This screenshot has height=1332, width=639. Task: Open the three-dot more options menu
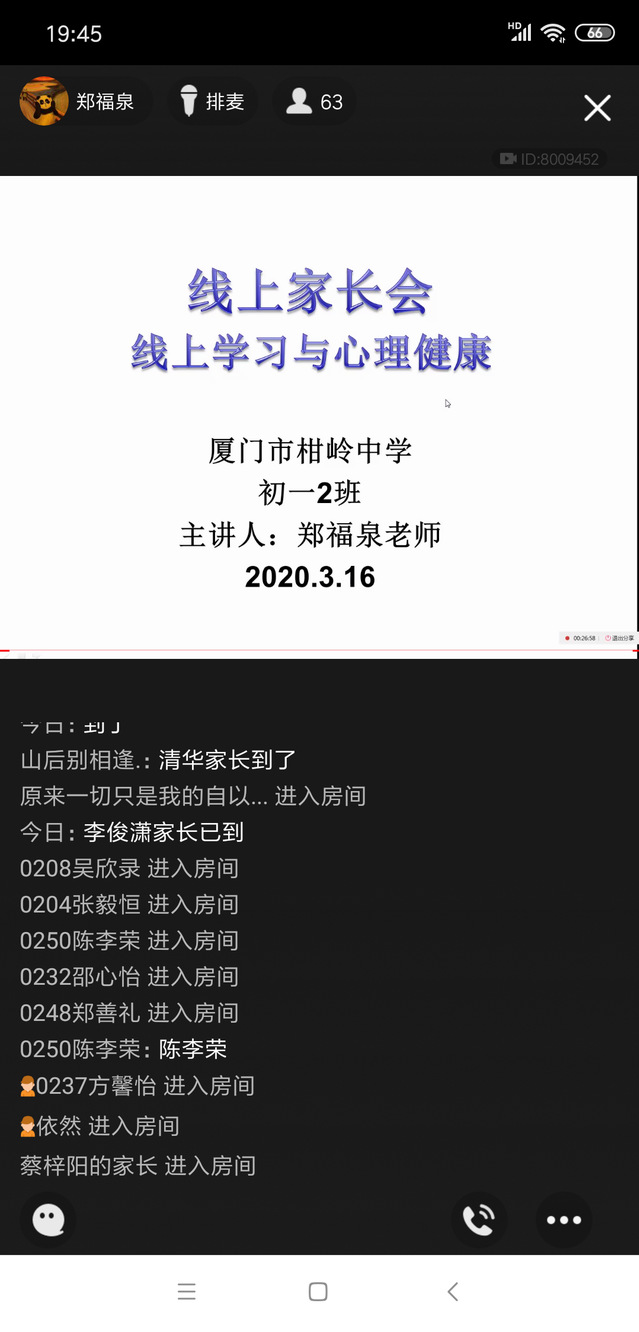coord(564,1220)
